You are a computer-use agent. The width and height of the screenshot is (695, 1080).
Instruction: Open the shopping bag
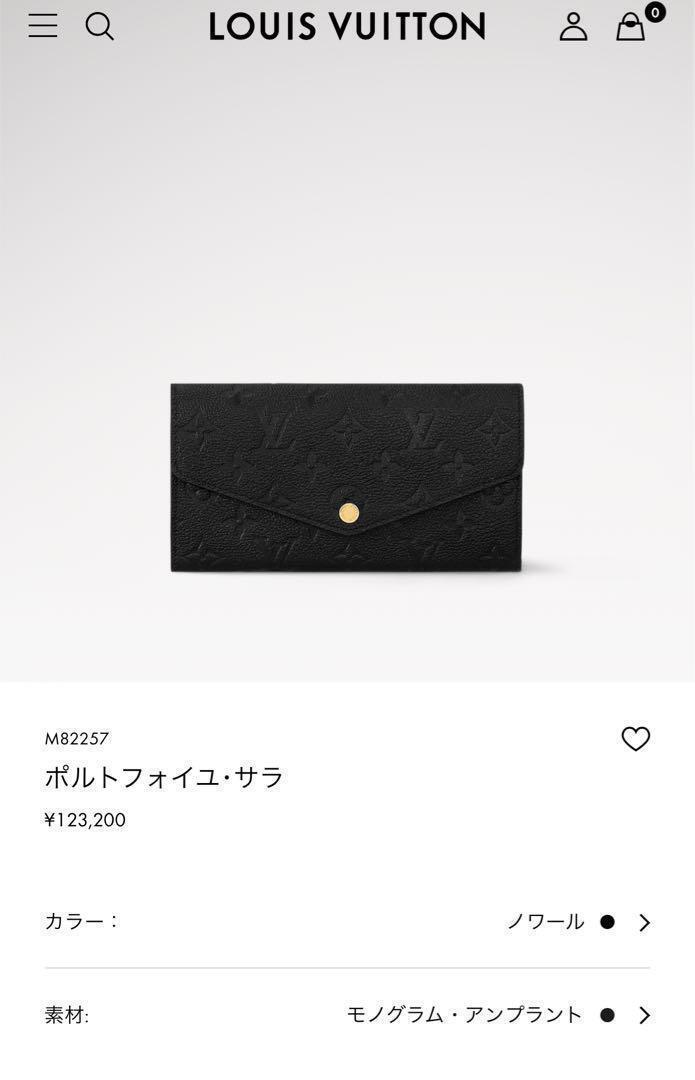click(631, 26)
